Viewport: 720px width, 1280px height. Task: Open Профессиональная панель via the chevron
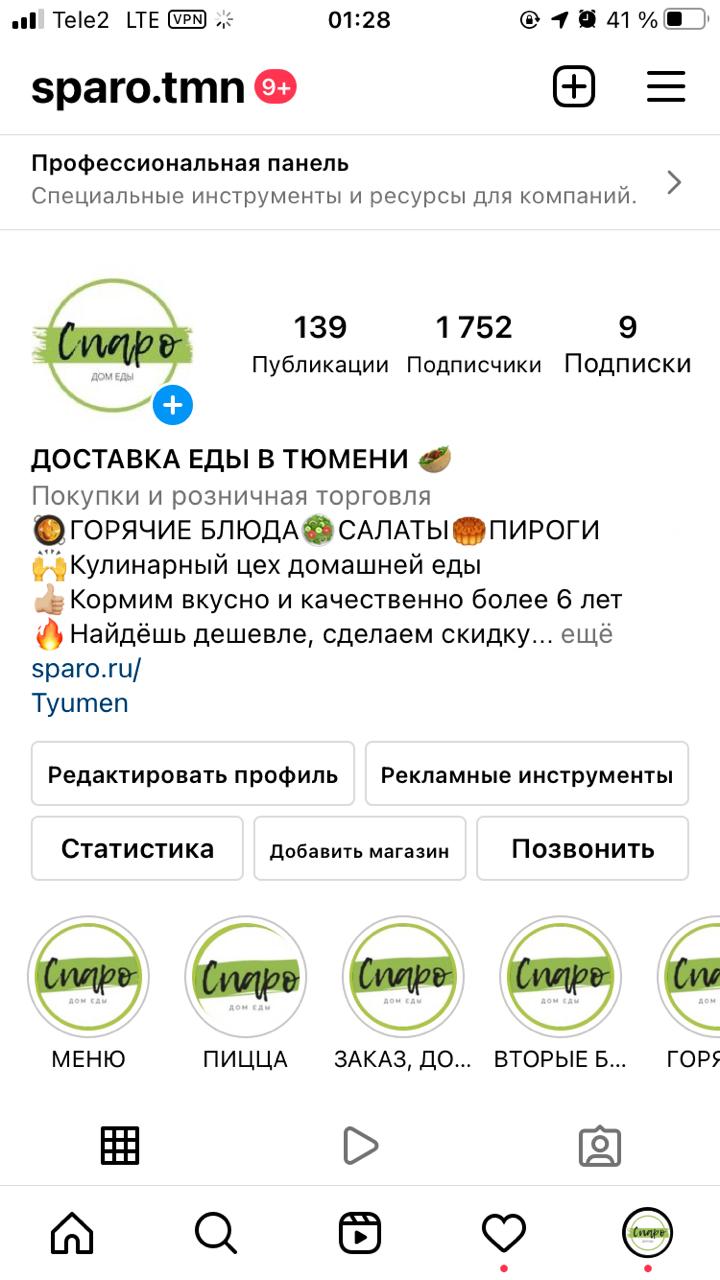(x=673, y=182)
